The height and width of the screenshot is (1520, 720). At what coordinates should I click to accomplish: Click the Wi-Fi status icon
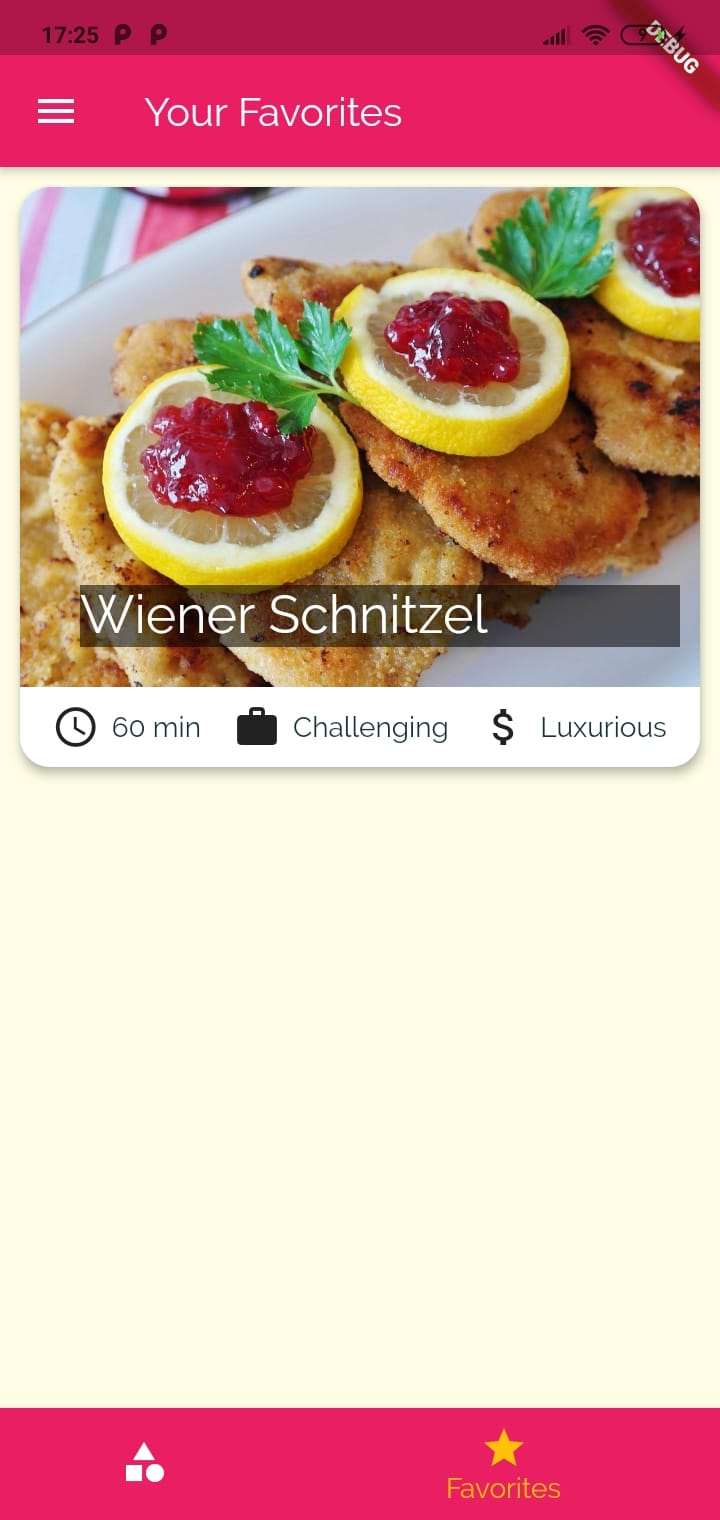coord(596,33)
